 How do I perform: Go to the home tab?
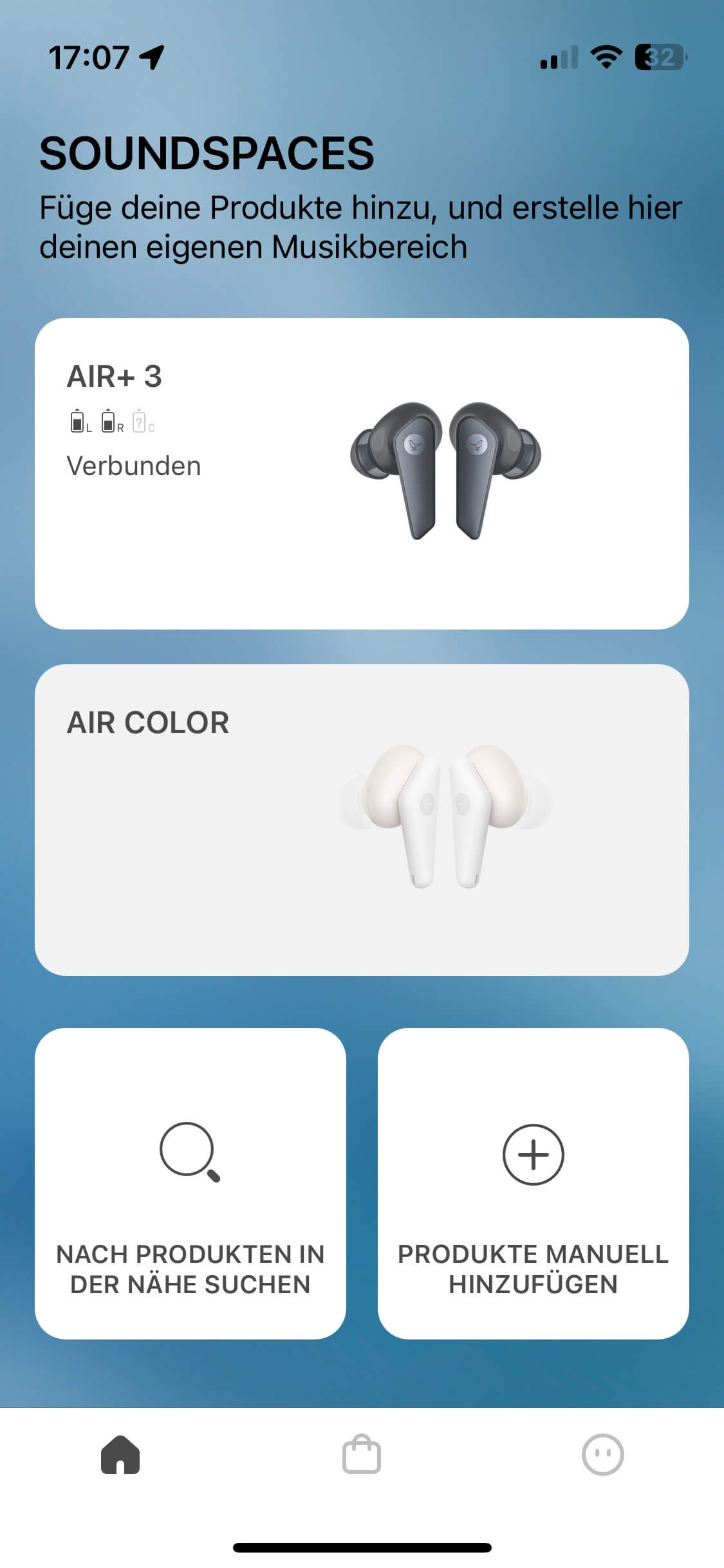[120, 1454]
